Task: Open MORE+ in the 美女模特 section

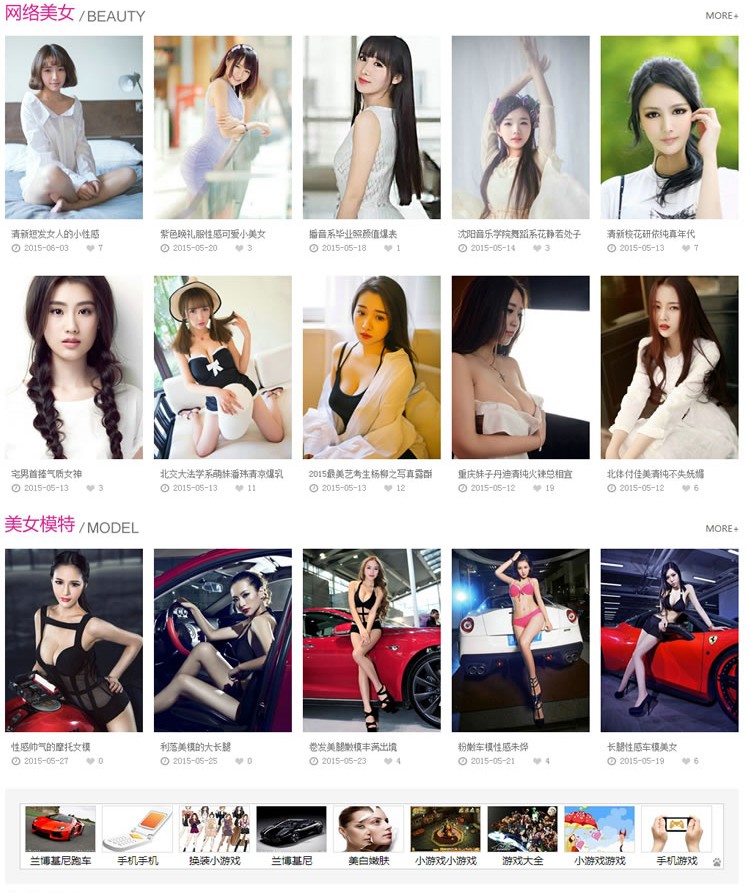Action: [721, 529]
